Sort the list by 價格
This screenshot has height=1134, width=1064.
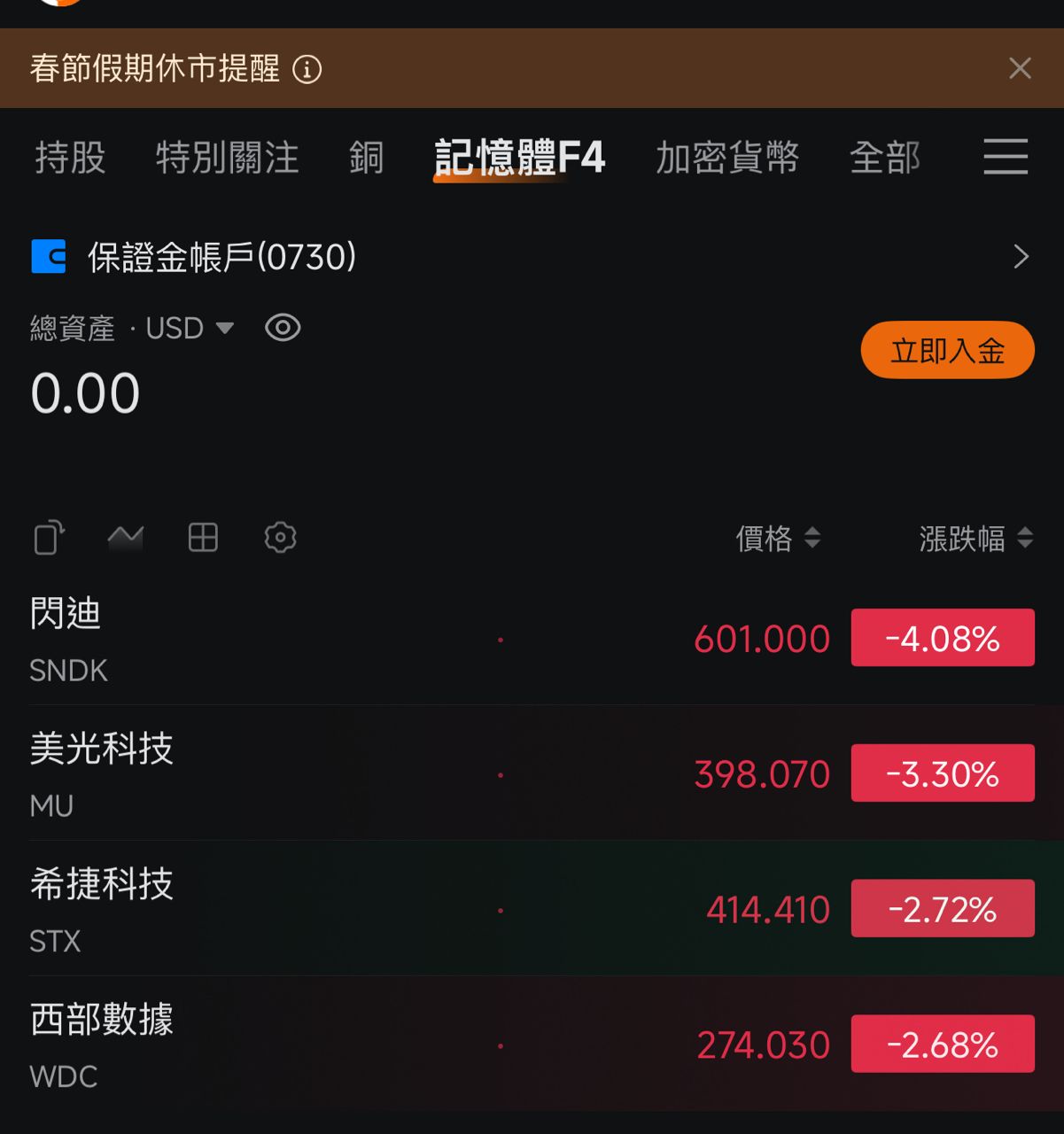click(778, 538)
